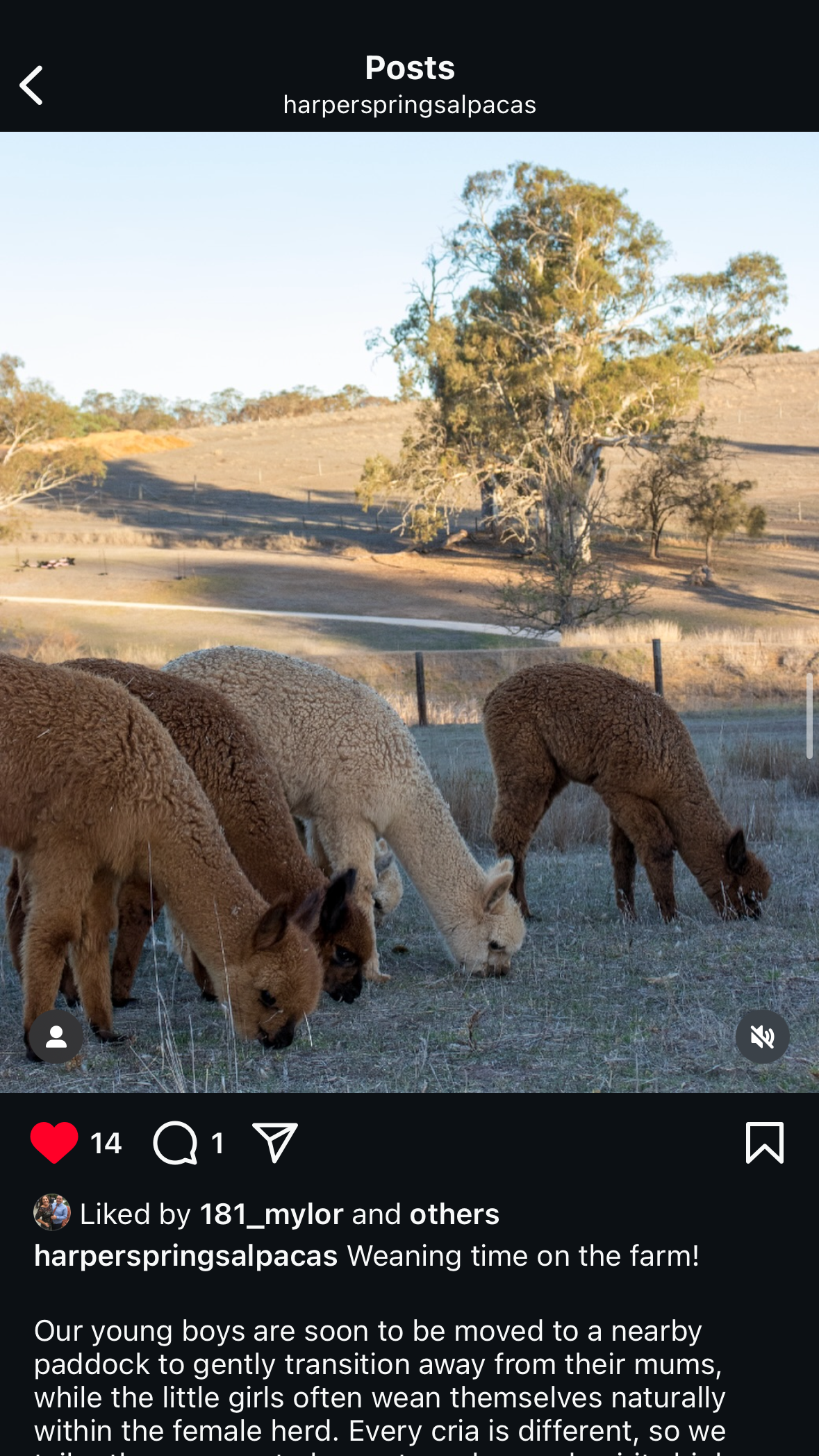Remove this post from saved bookmarks
Viewport: 819px width, 1456px height.
point(764,1142)
